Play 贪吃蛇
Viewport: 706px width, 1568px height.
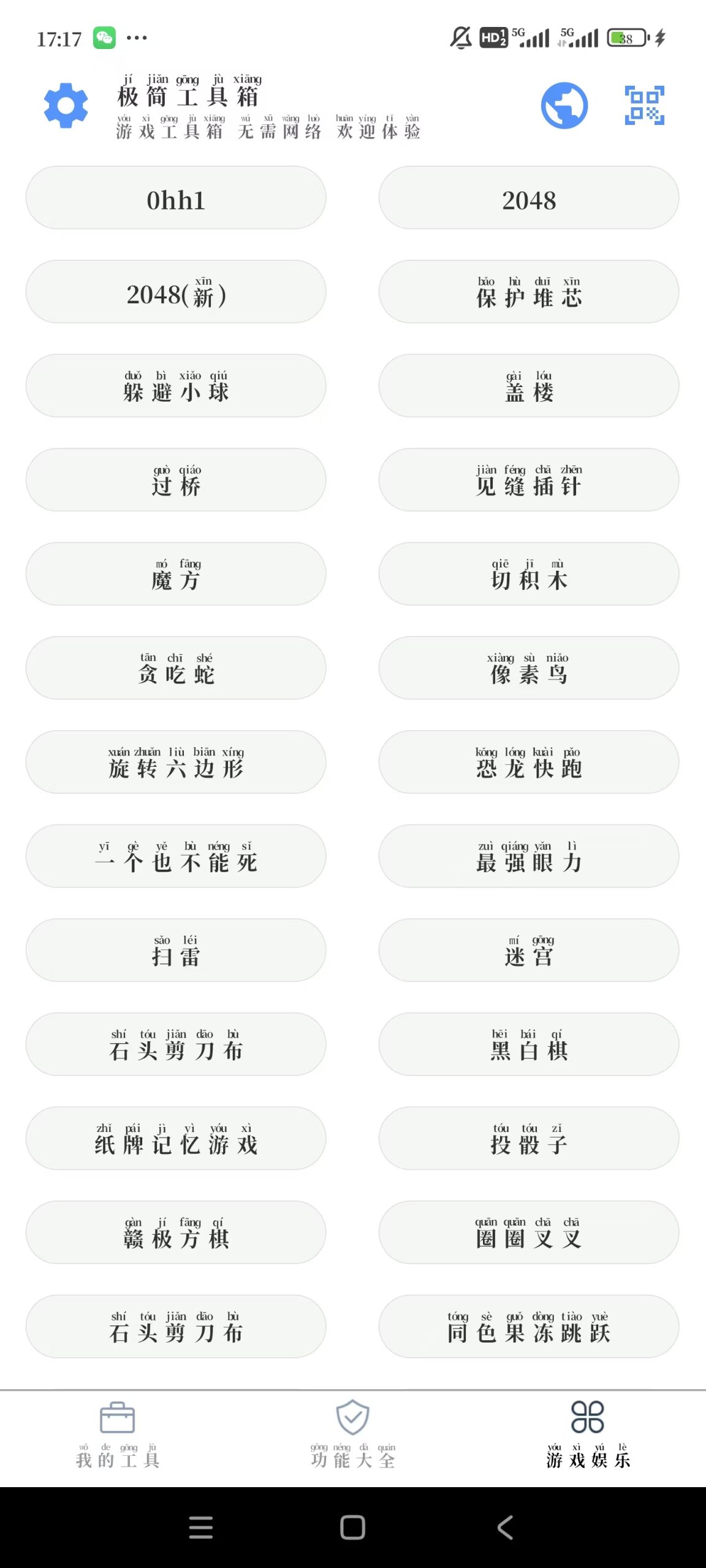point(176,668)
